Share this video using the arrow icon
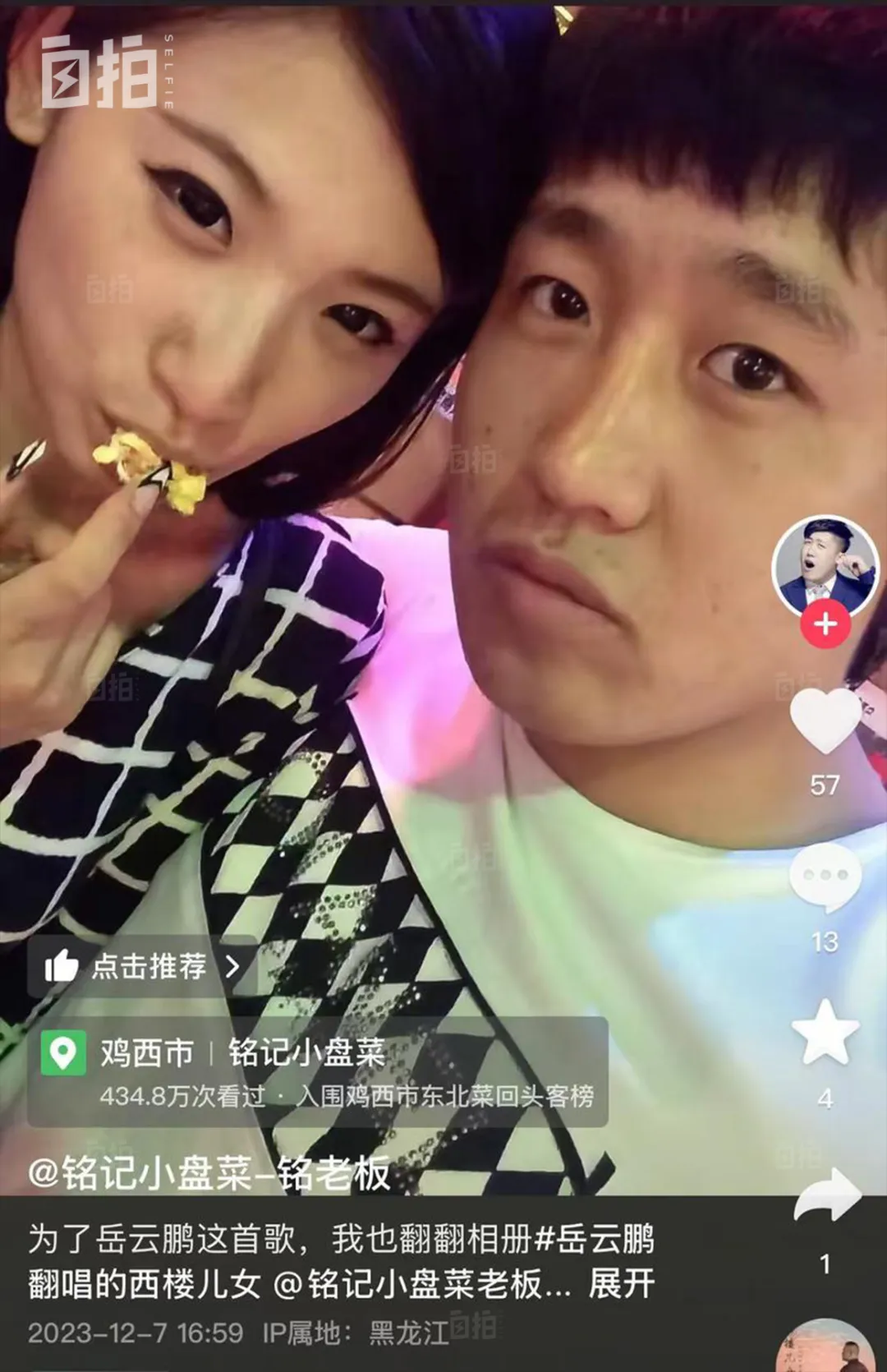The width and height of the screenshot is (887, 1372). (826, 1195)
